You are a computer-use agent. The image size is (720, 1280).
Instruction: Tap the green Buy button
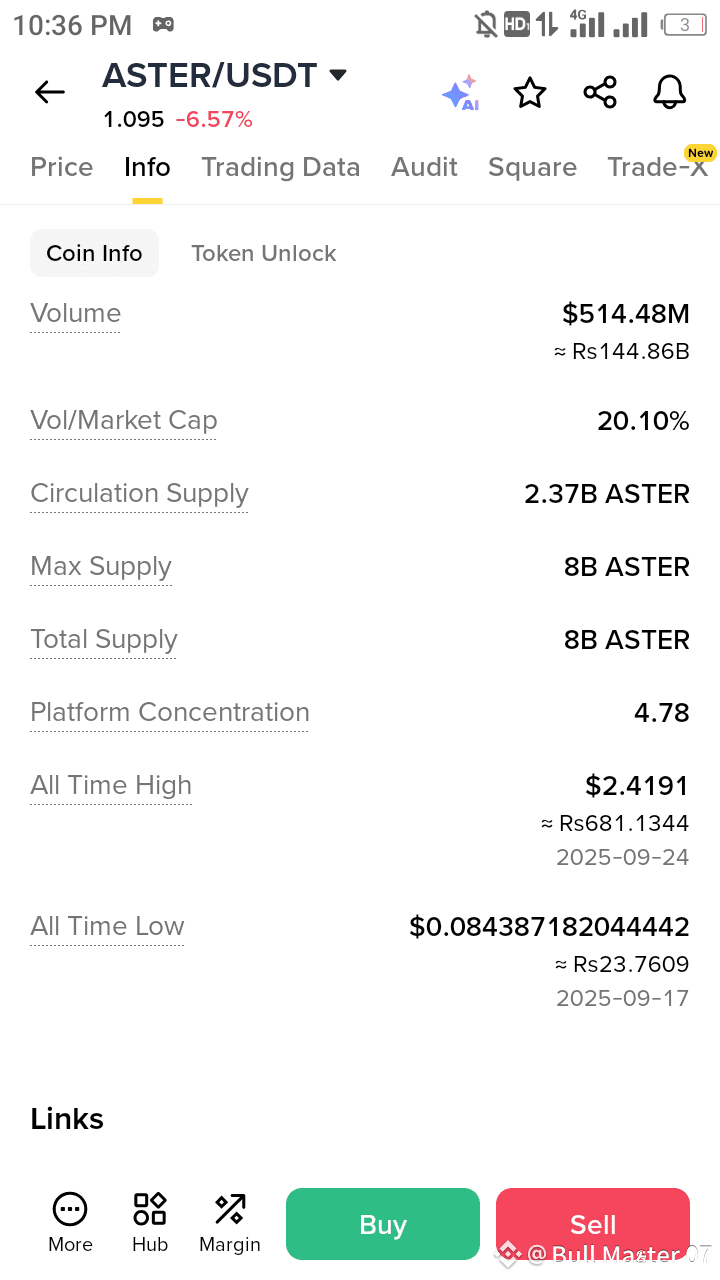383,1224
